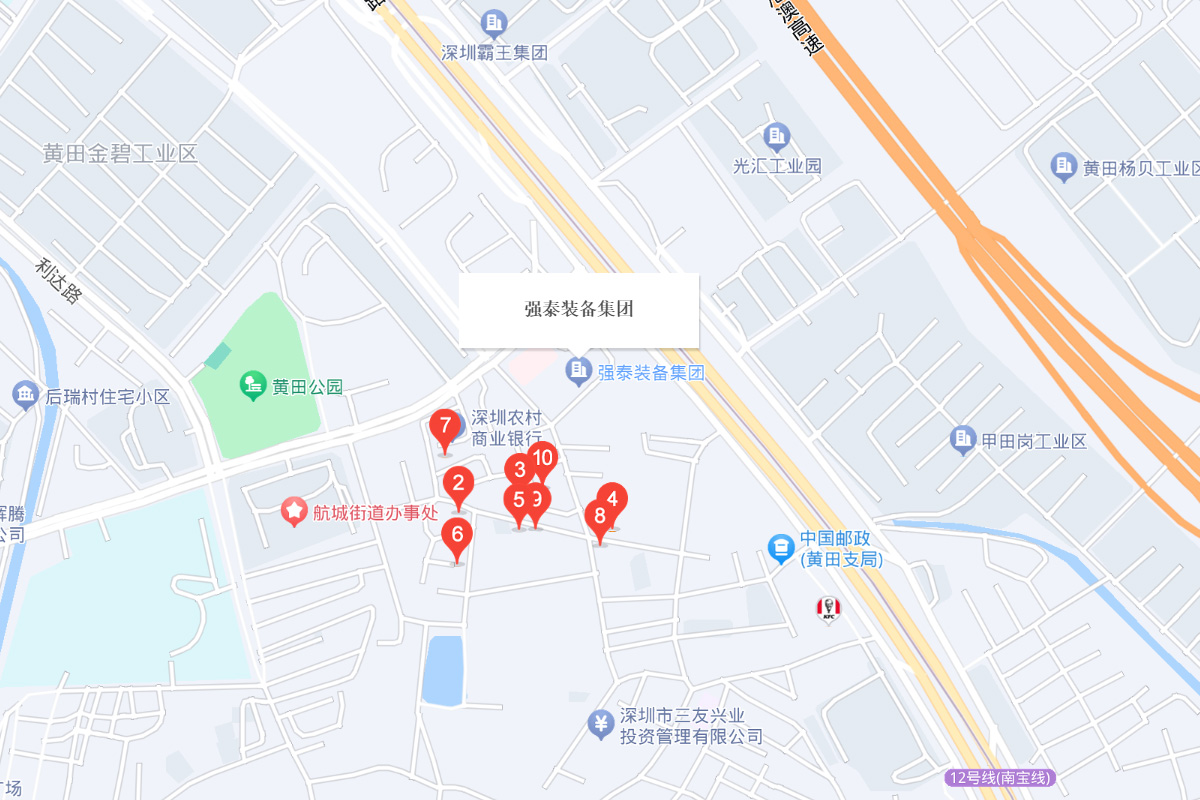Select the red marker numbered 3

tap(517, 468)
